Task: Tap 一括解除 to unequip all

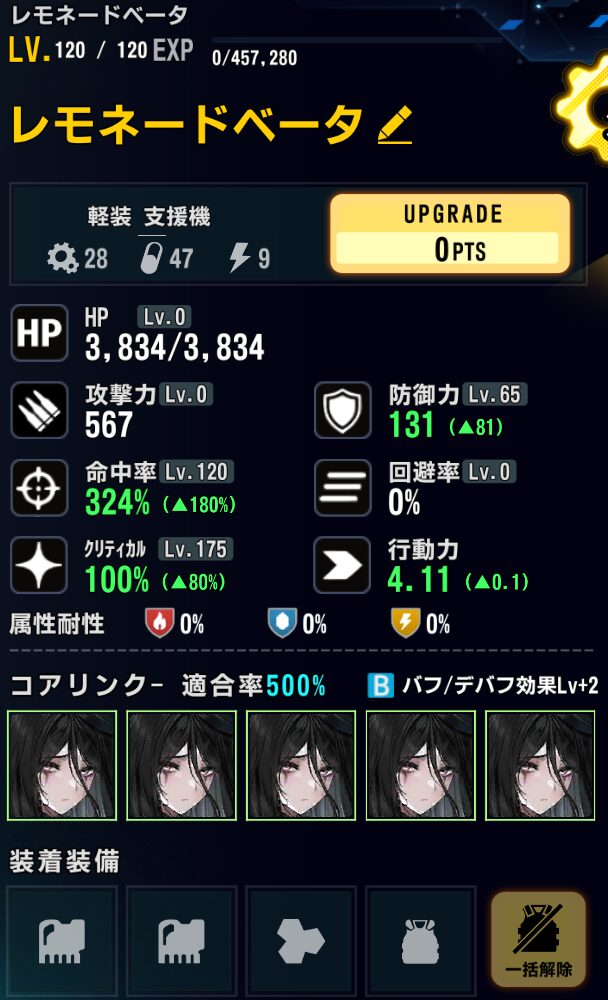Action: [539, 941]
